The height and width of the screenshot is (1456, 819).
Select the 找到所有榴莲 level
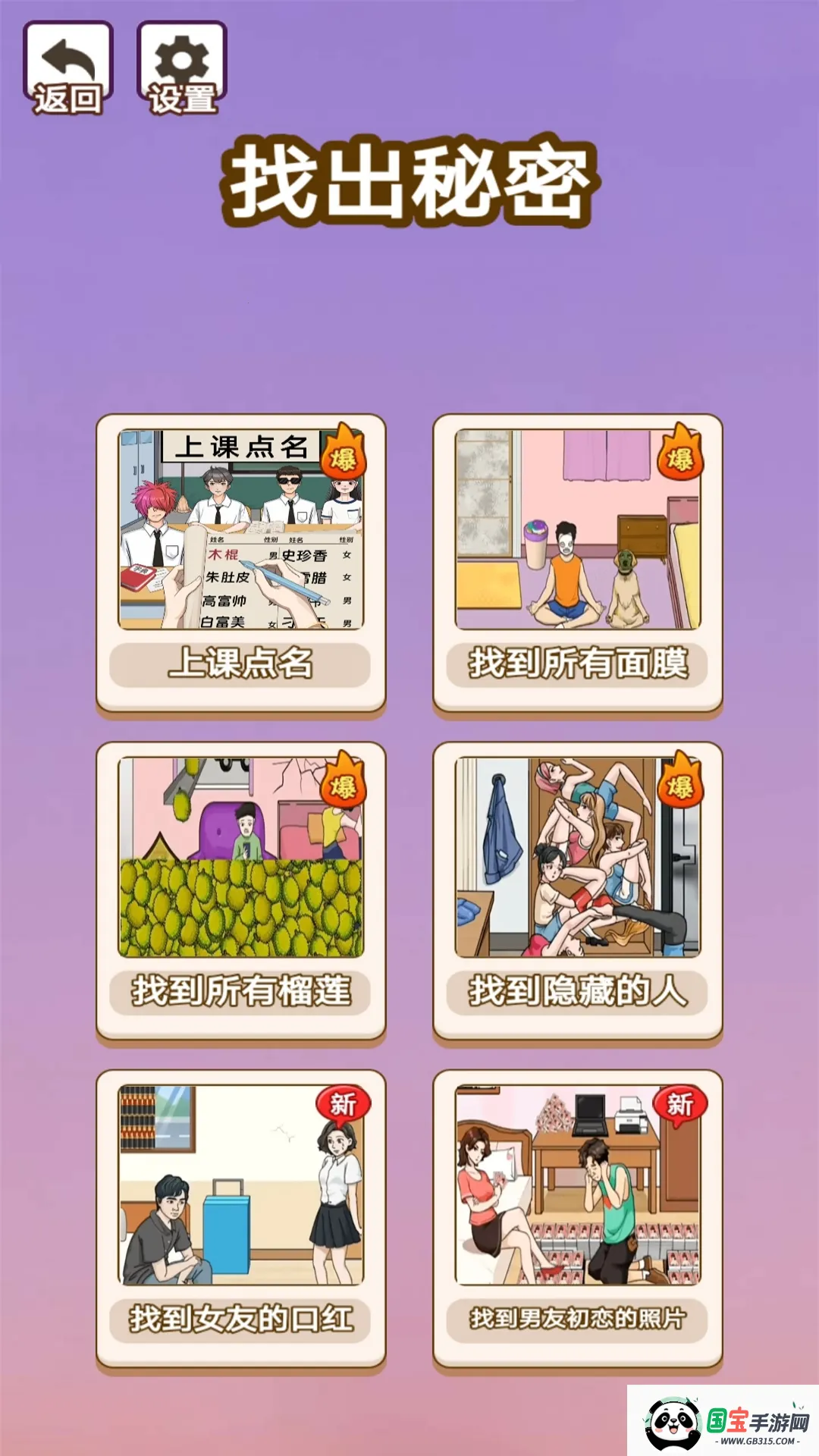pos(240,891)
